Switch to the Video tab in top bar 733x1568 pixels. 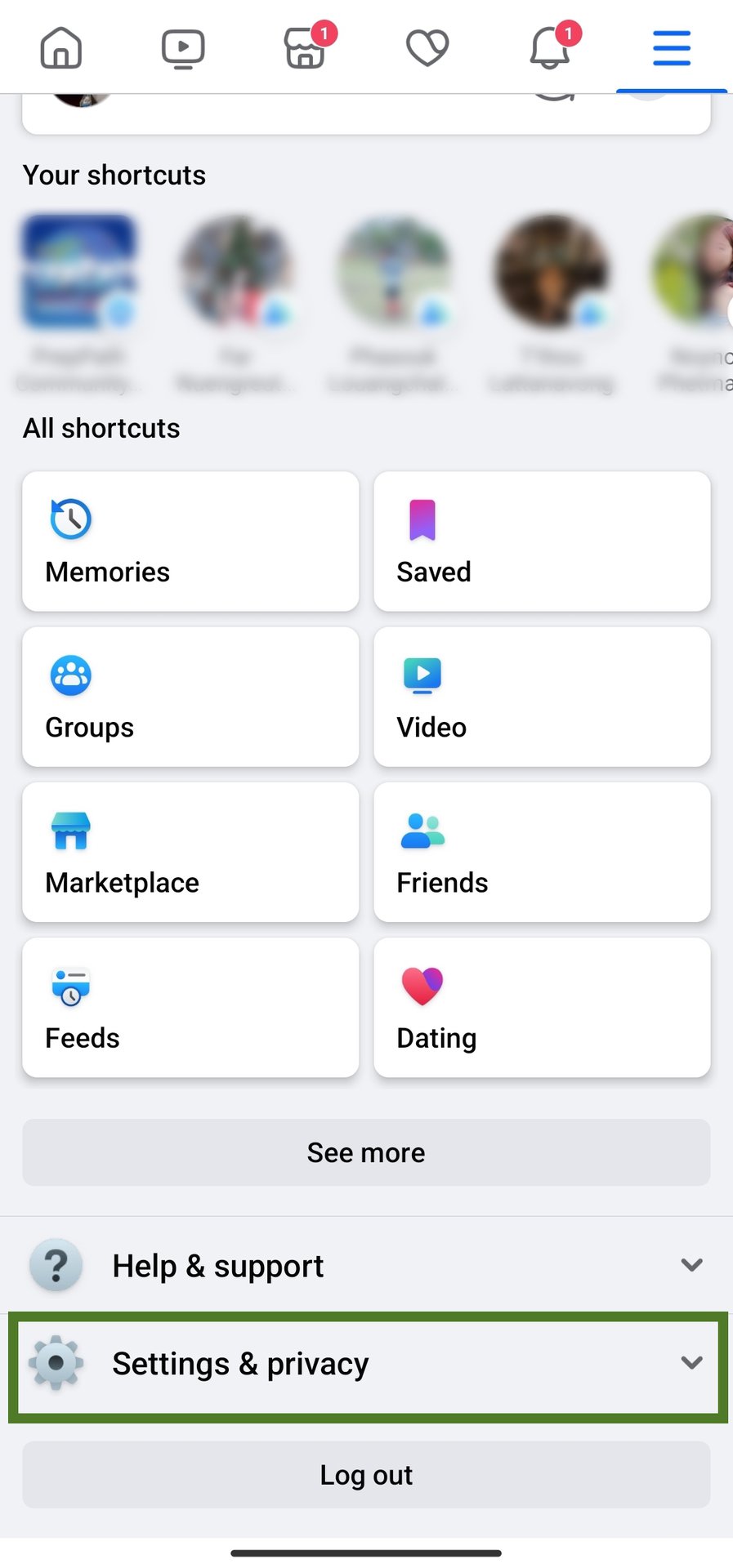[x=183, y=47]
